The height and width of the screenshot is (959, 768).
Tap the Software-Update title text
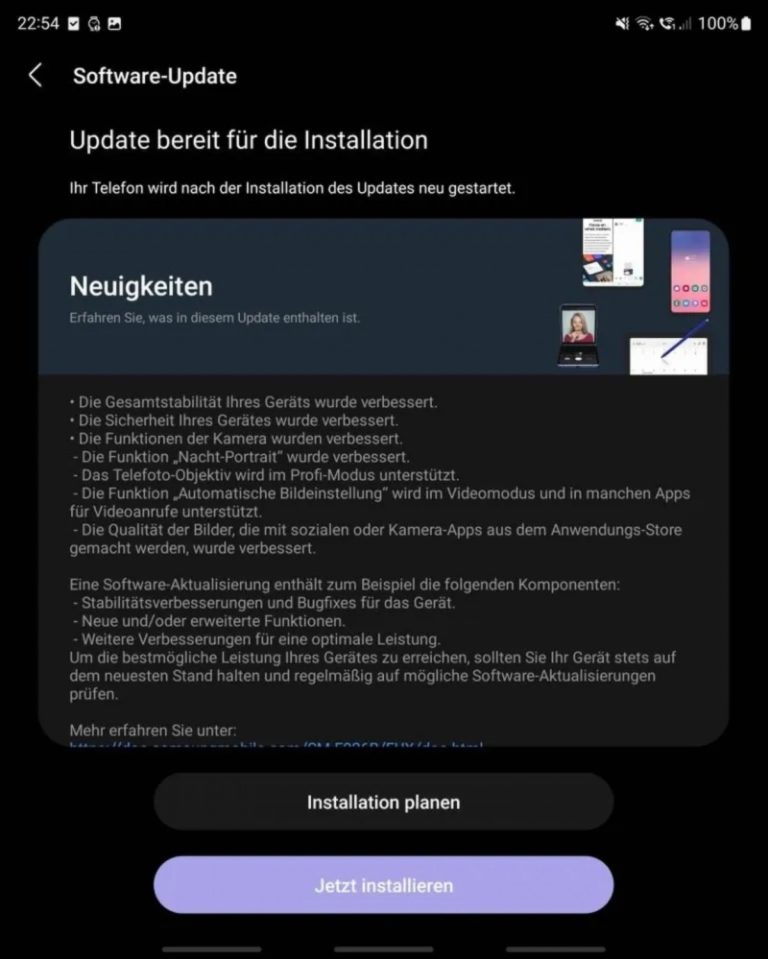154,75
